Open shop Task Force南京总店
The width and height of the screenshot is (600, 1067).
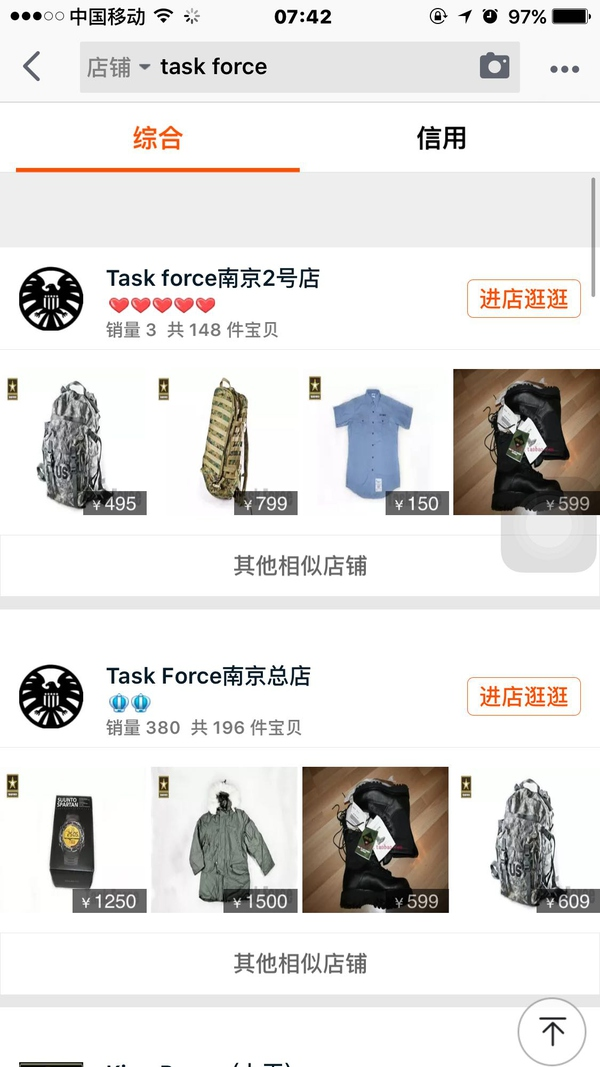(208, 676)
